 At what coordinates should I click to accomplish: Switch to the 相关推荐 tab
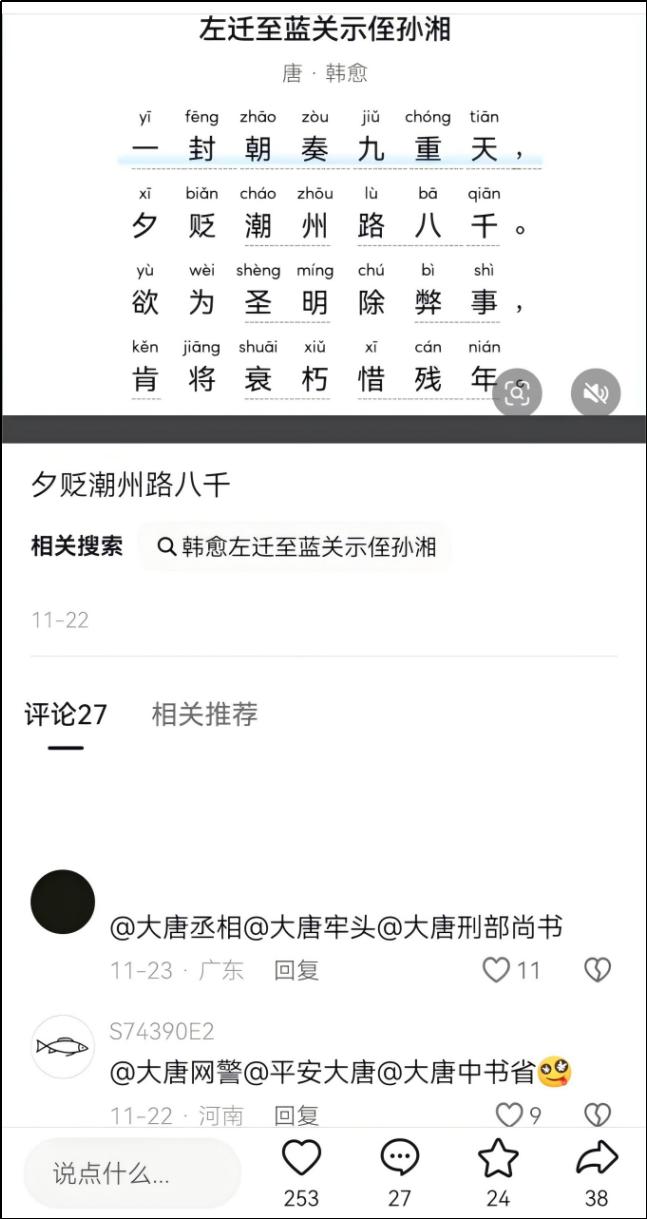[x=204, y=714]
